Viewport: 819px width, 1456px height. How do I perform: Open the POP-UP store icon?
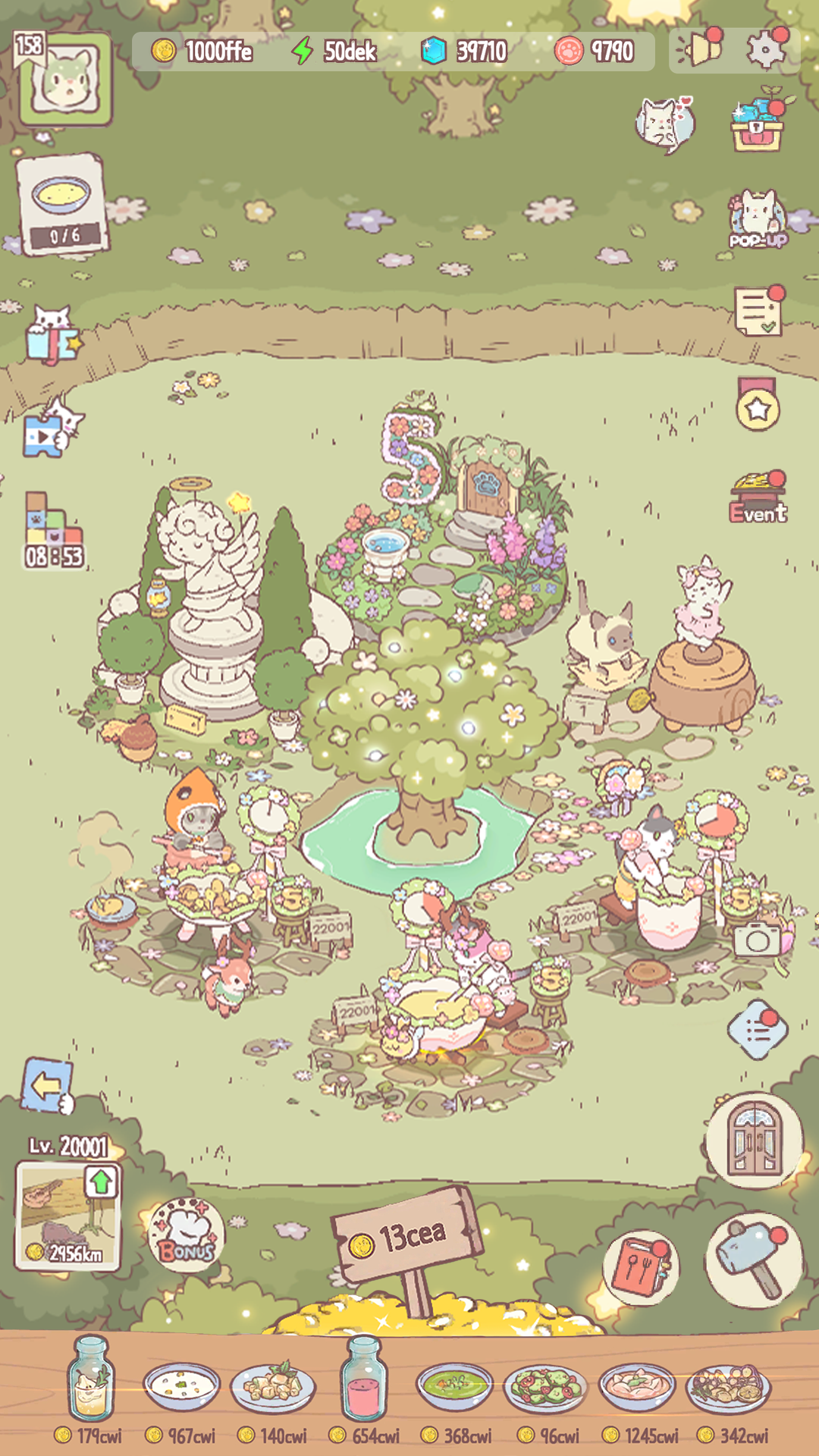(x=758, y=219)
